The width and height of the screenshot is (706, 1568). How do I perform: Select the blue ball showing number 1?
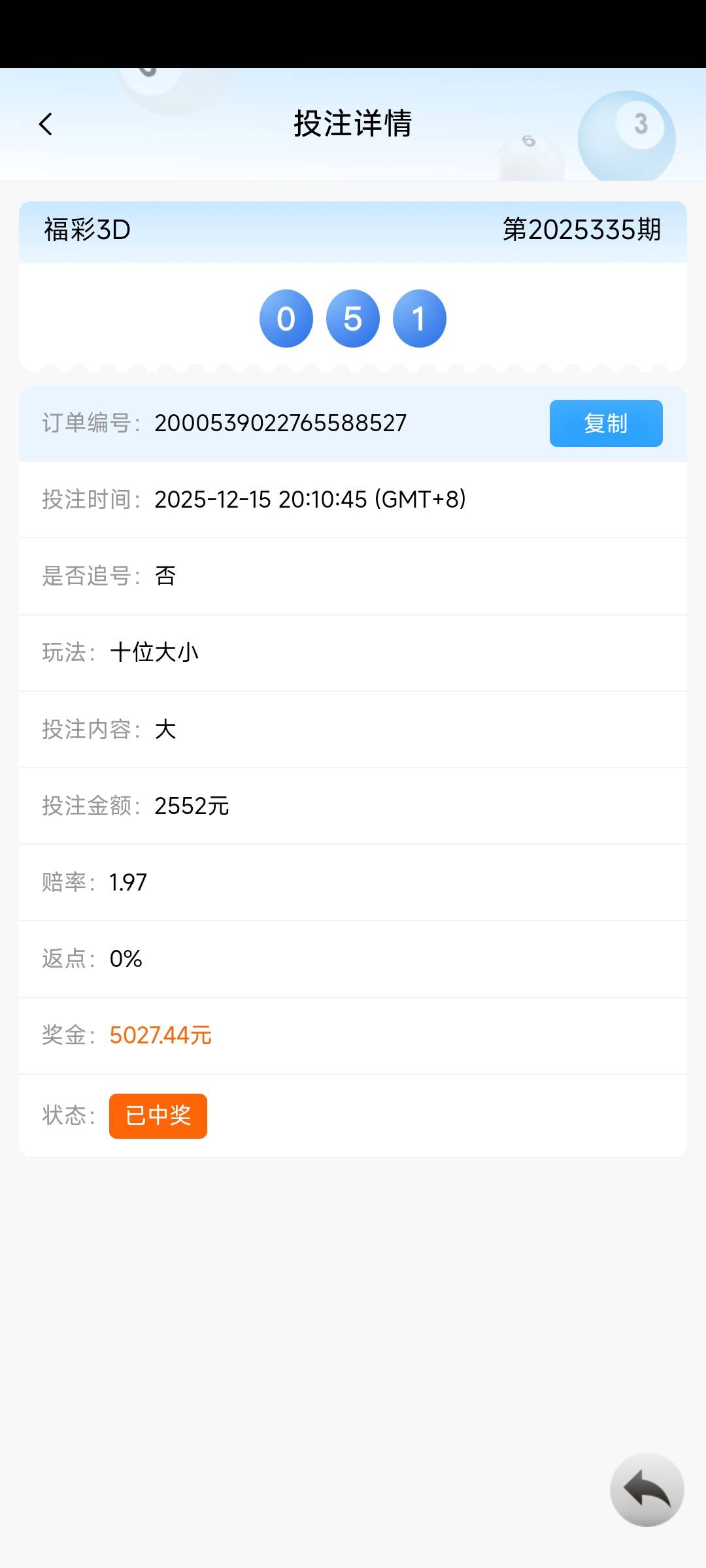tap(419, 318)
